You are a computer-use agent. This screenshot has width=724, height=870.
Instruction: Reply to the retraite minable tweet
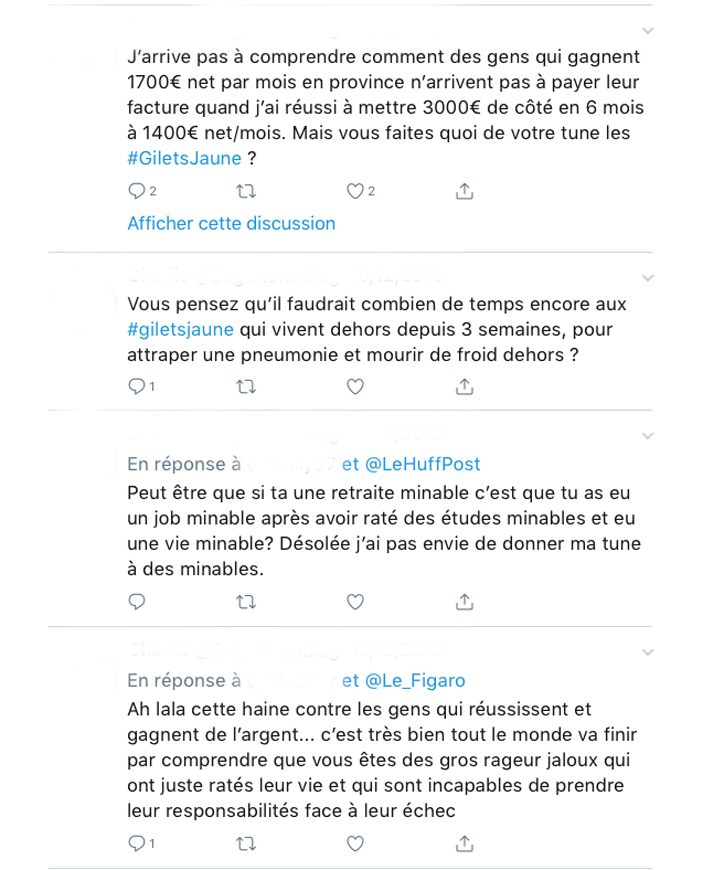(x=137, y=602)
